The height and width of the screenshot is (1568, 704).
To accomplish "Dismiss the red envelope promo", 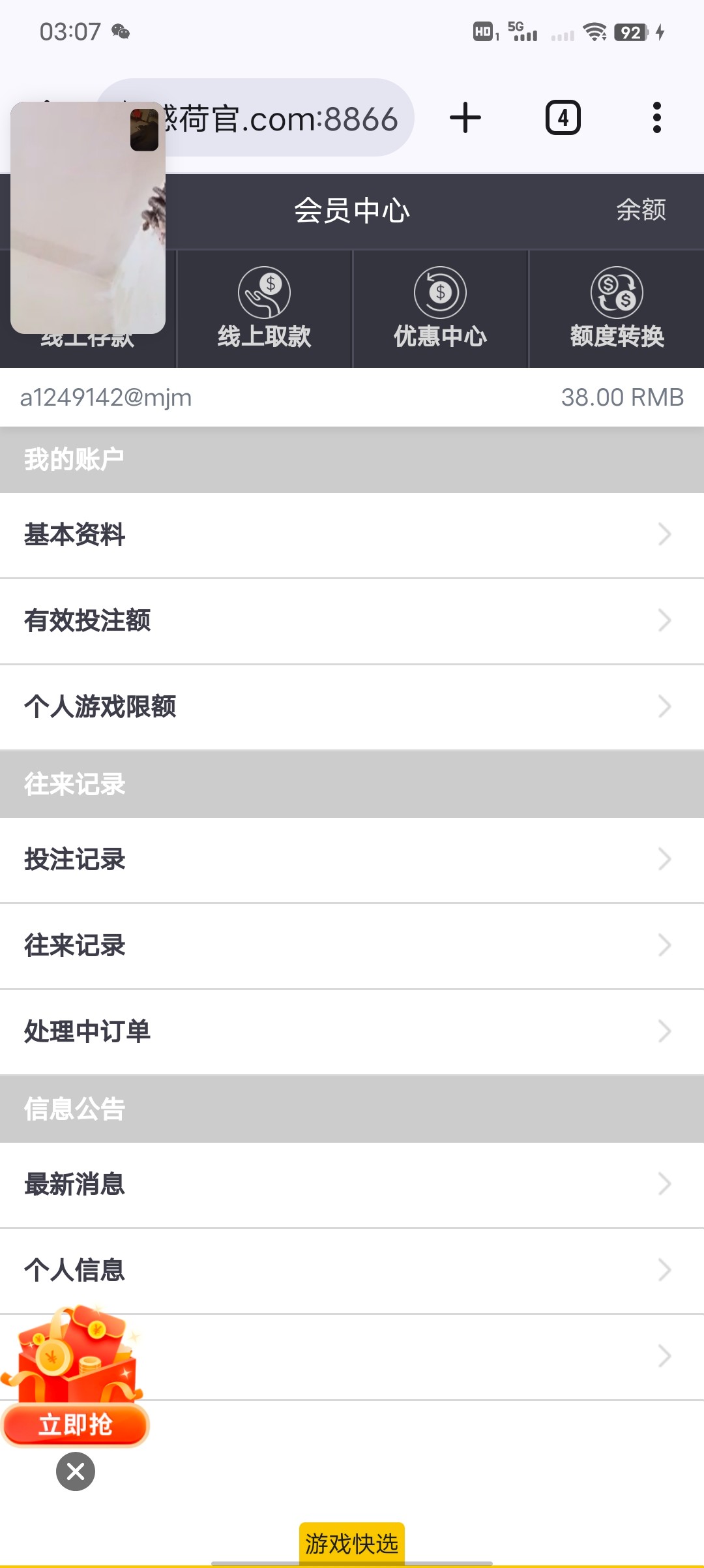I will click(x=76, y=1472).
